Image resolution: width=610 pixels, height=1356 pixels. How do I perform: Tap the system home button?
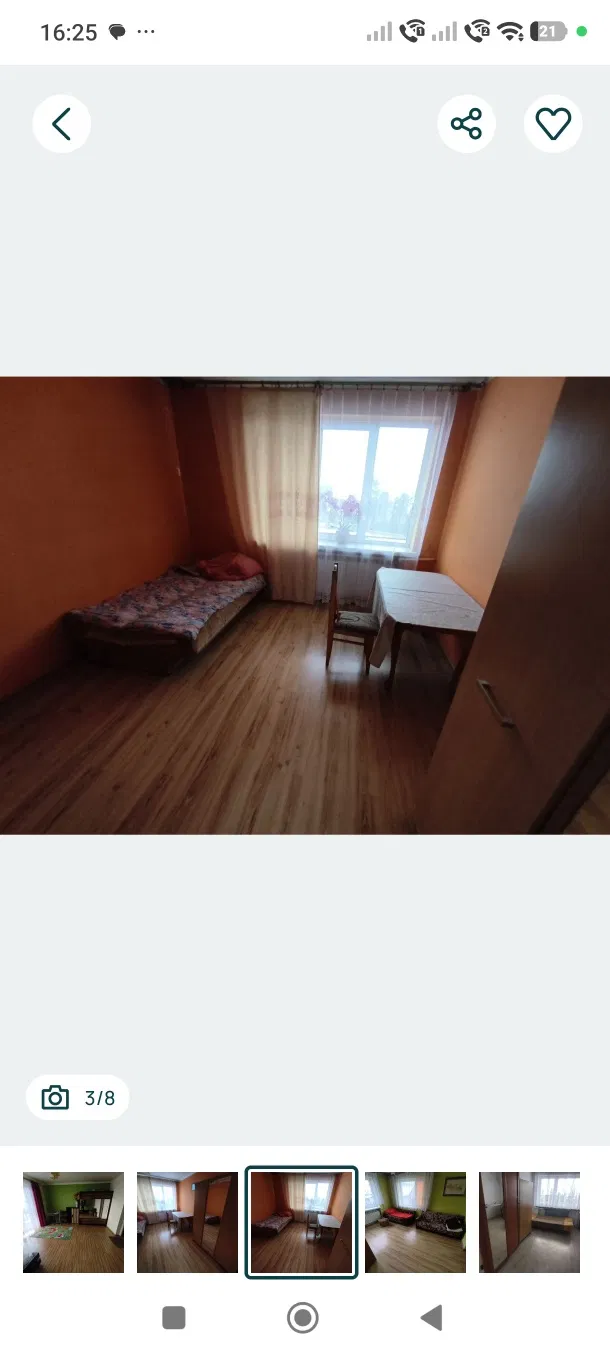302,1318
